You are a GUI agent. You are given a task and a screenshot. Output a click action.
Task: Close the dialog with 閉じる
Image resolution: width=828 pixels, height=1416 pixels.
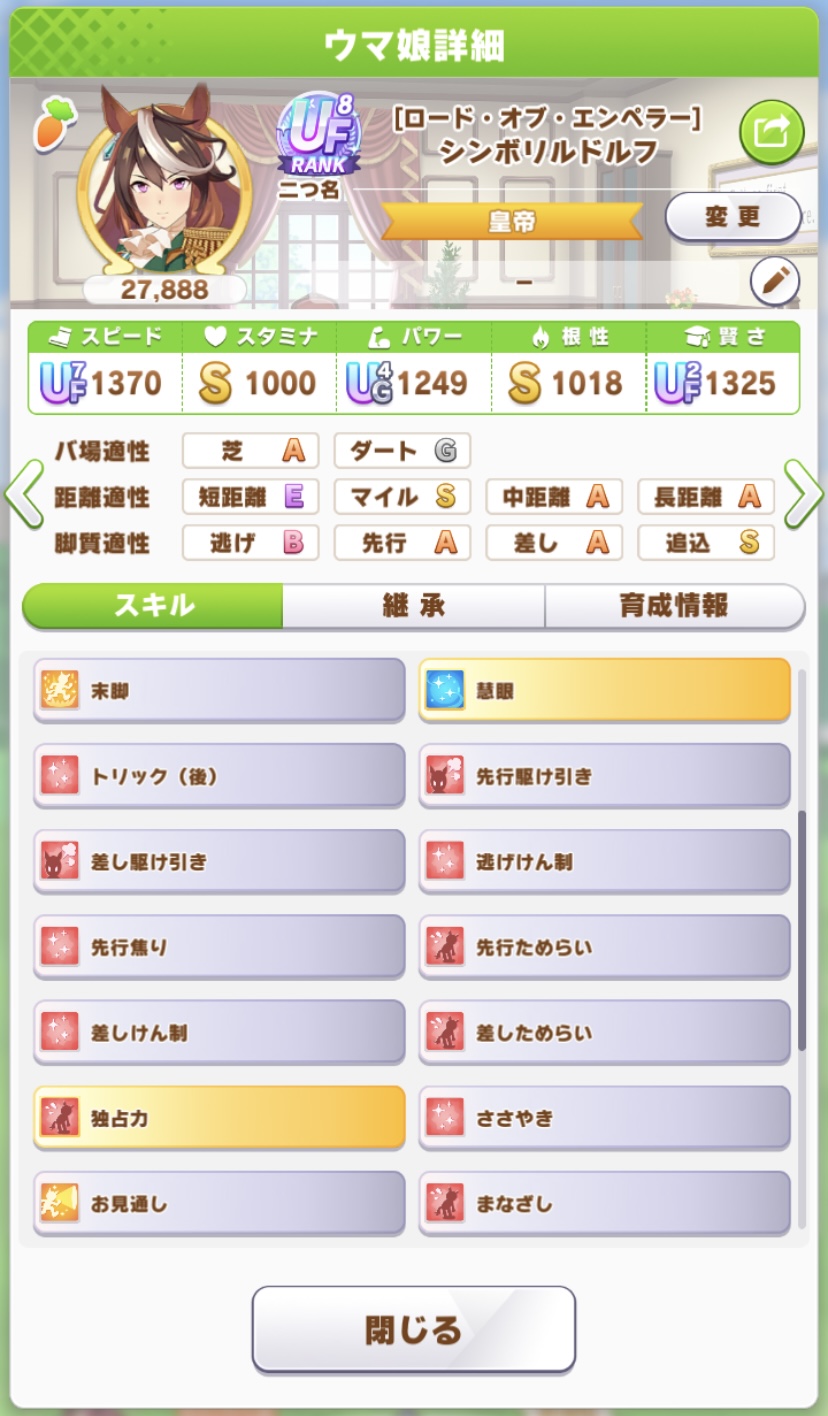tap(413, 1329)
